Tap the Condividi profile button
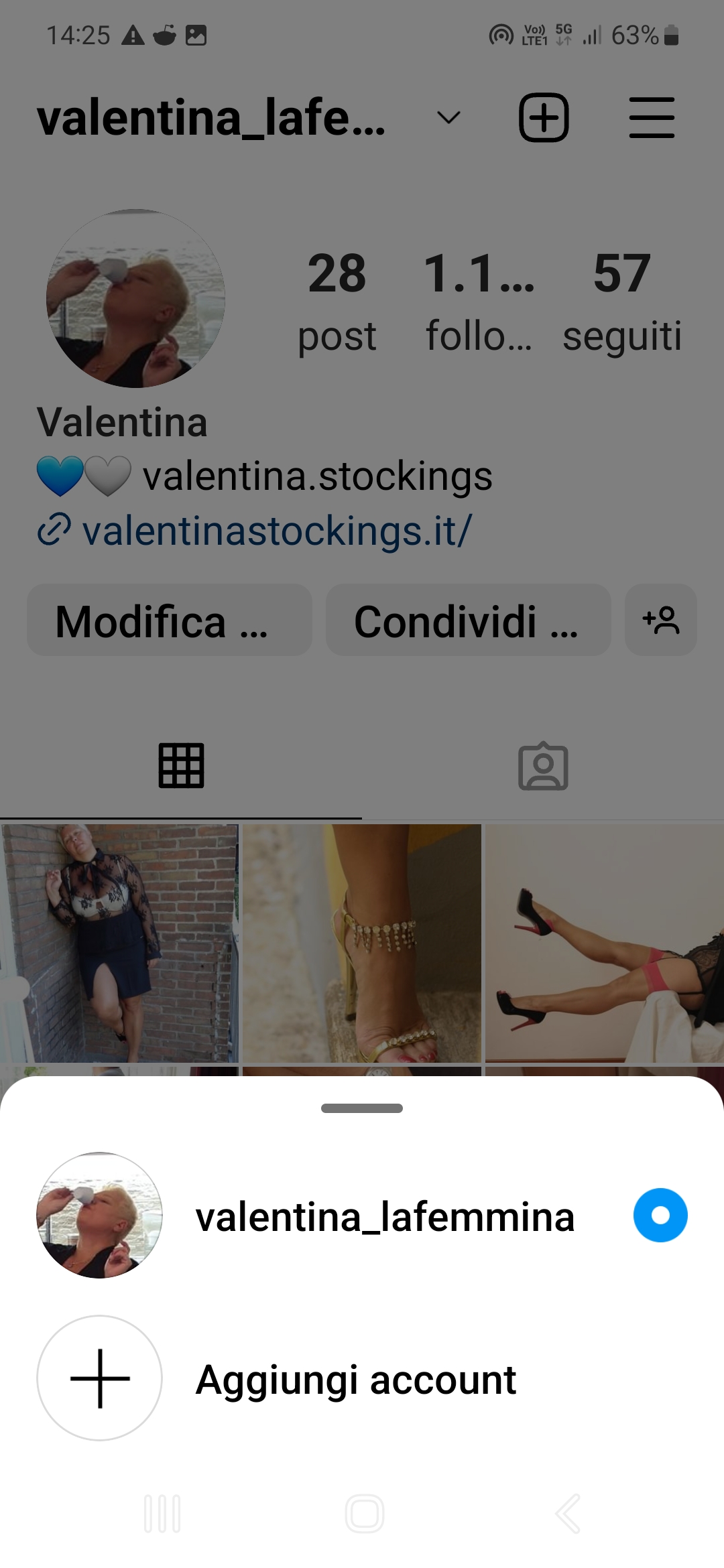Viewport: 724px width, 1568px height. click(x=469, y=620)
